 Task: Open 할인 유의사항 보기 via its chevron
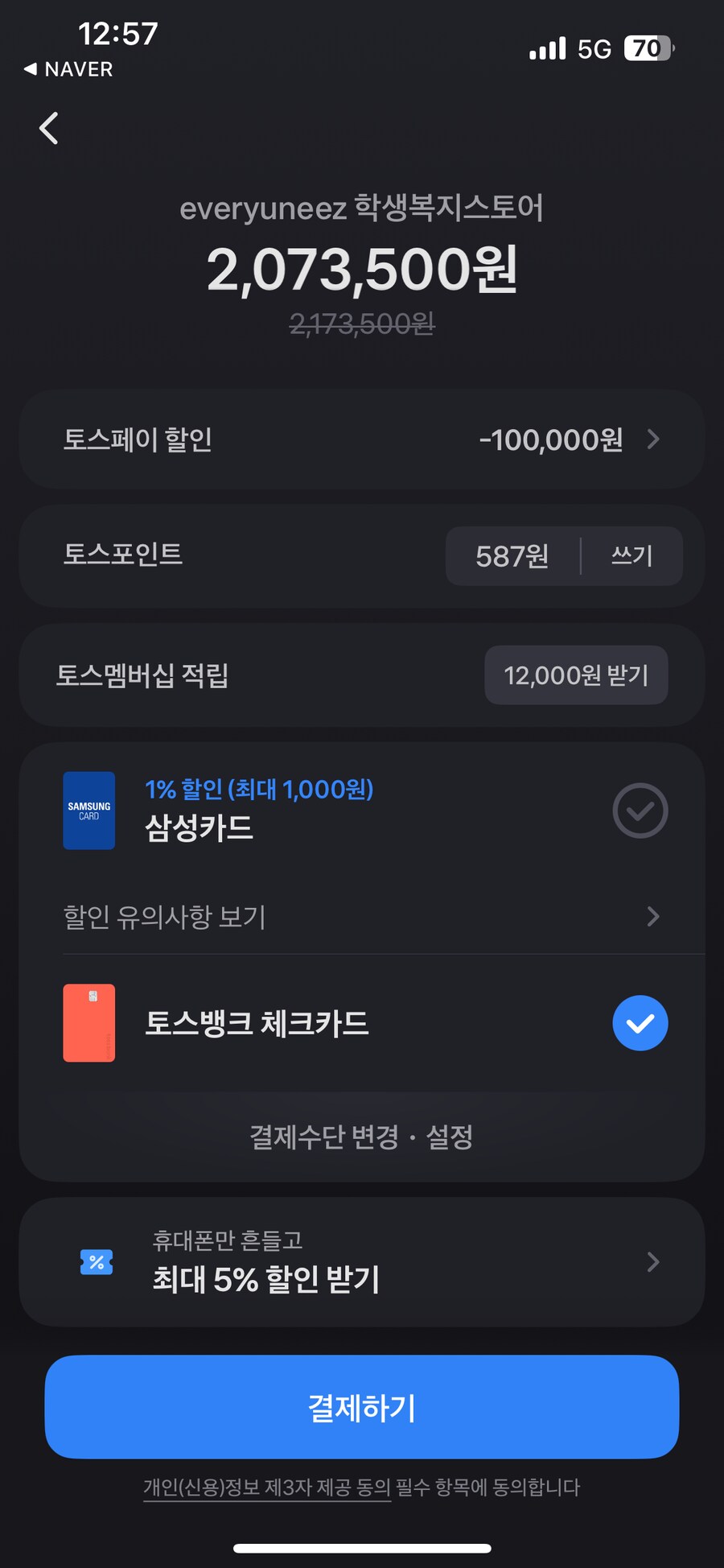click(653, 917)
